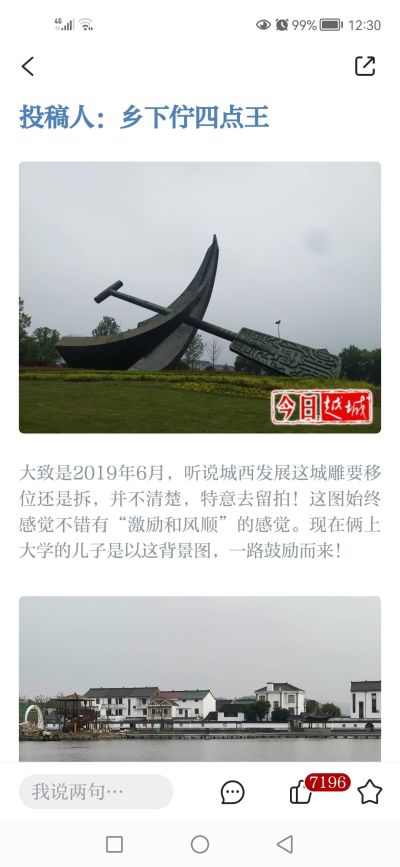Go back using the top-left arrow
The image size is (400, 867).
point(28,66)
